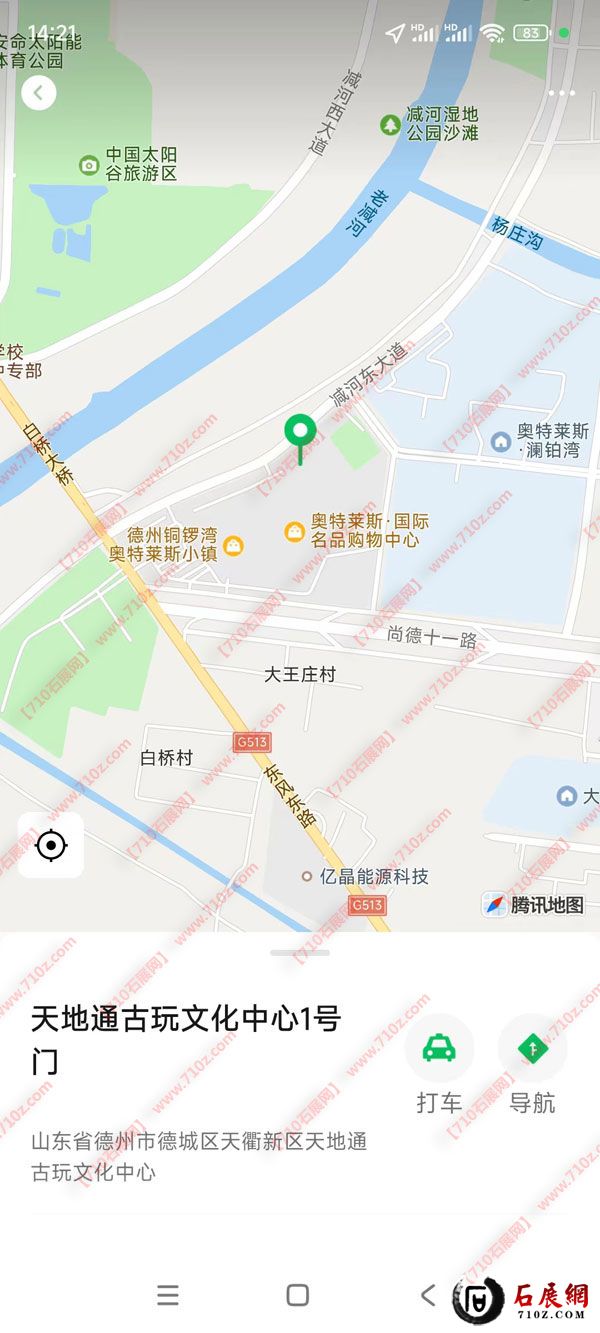Recenter map on current location
The height and width of the screenshot is (1333, 600).
pyautogui.click(x=51, y=845)
